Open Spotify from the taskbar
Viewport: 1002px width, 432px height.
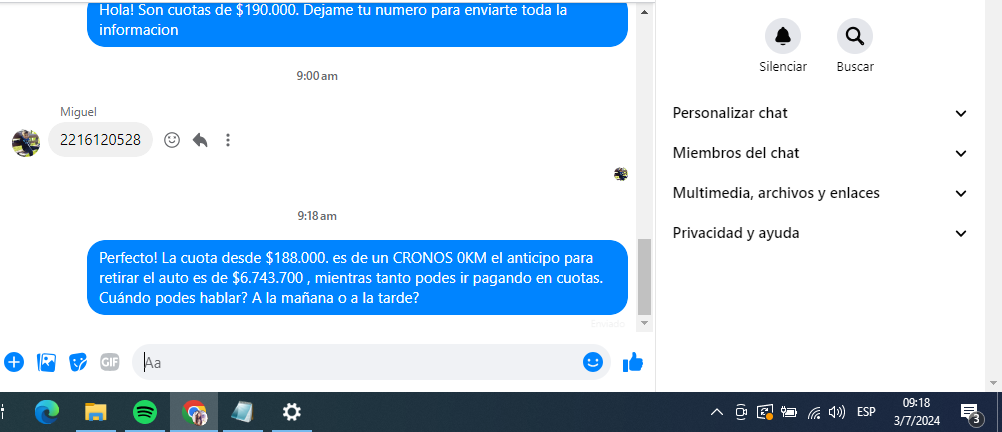coord(145,412)
